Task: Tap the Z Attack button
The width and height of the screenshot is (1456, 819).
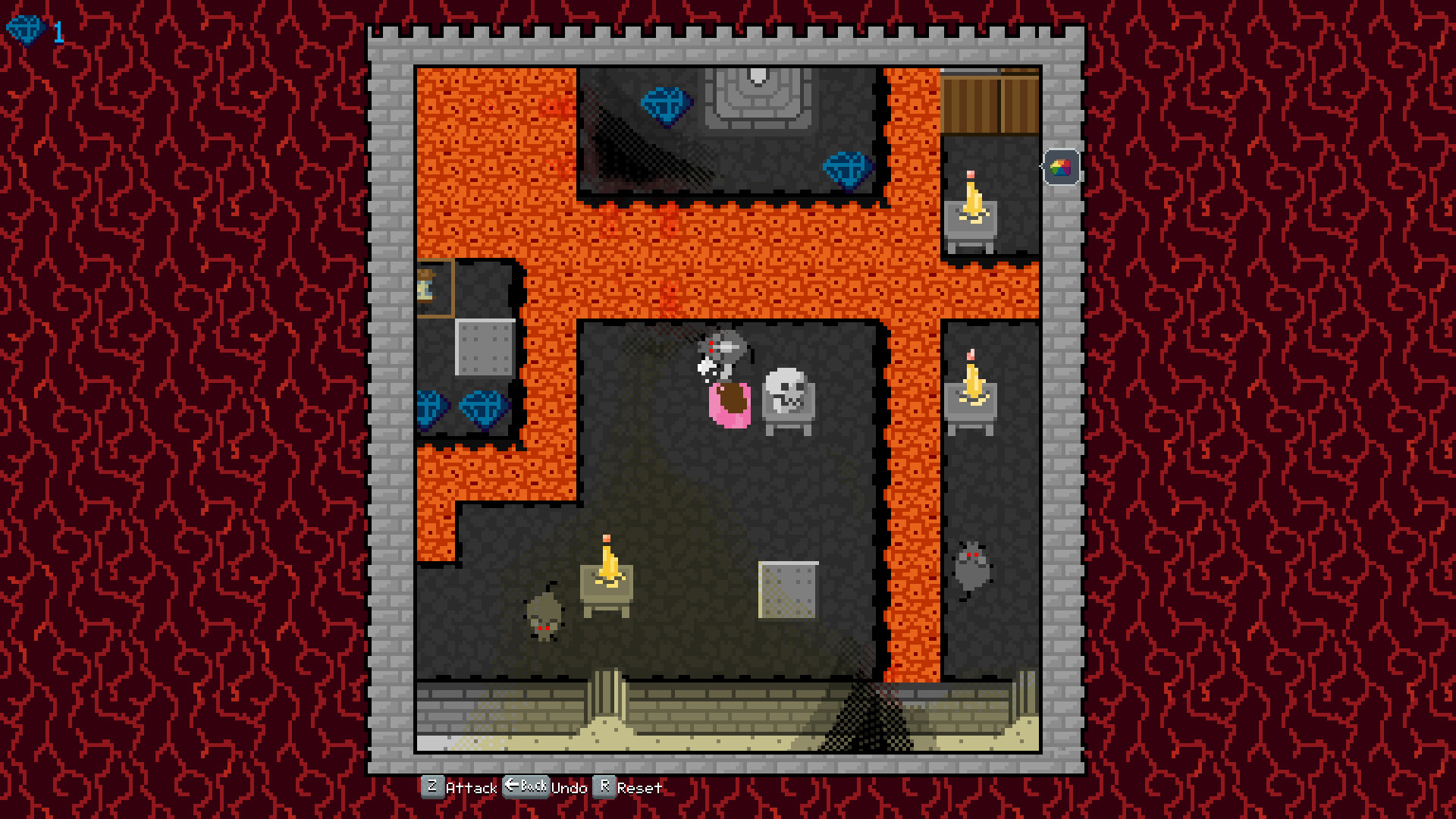Action: 460,787
